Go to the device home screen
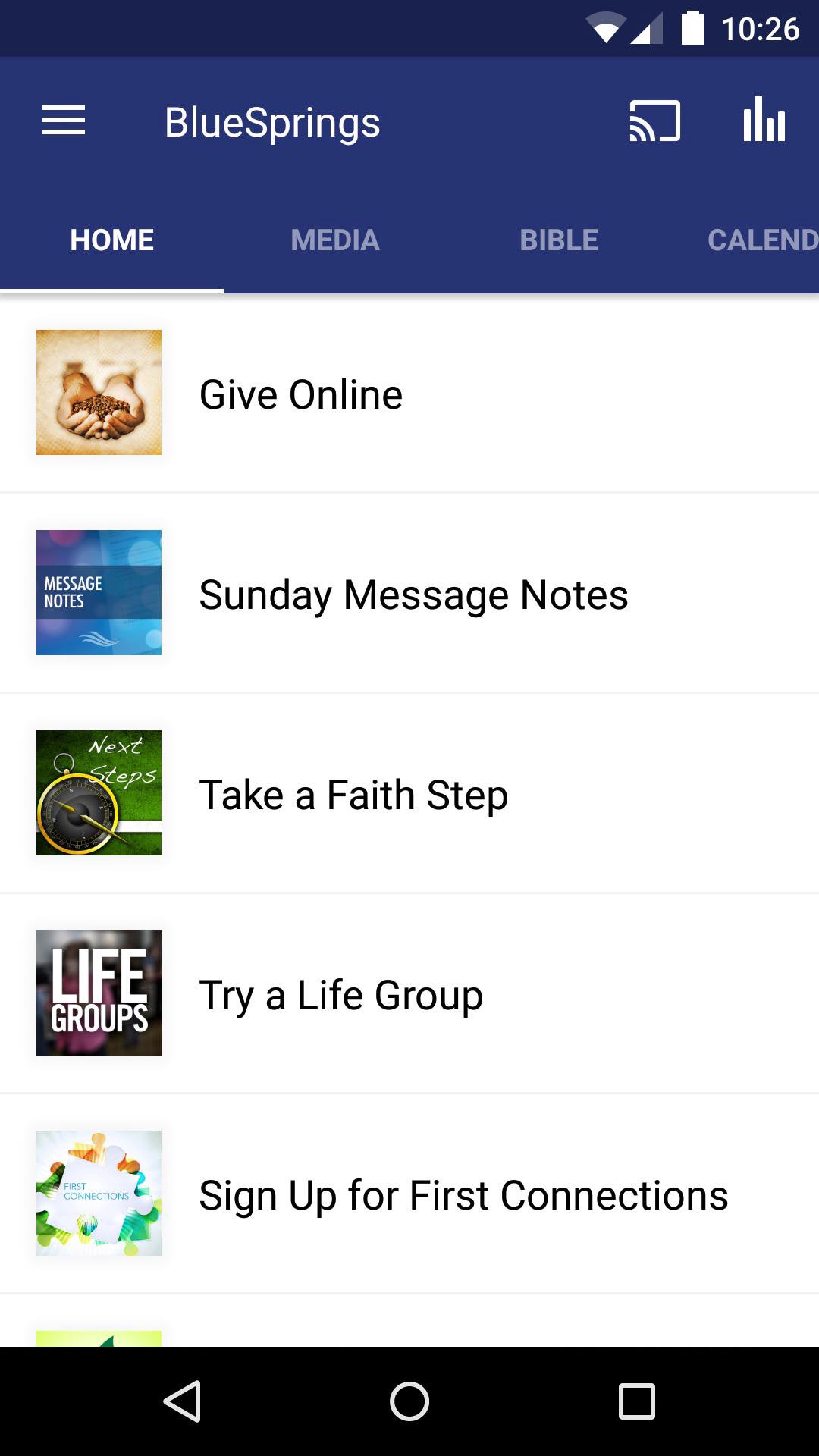Image resolution: width=819 pixels, height=1456 pixels. coord(409,1401)
